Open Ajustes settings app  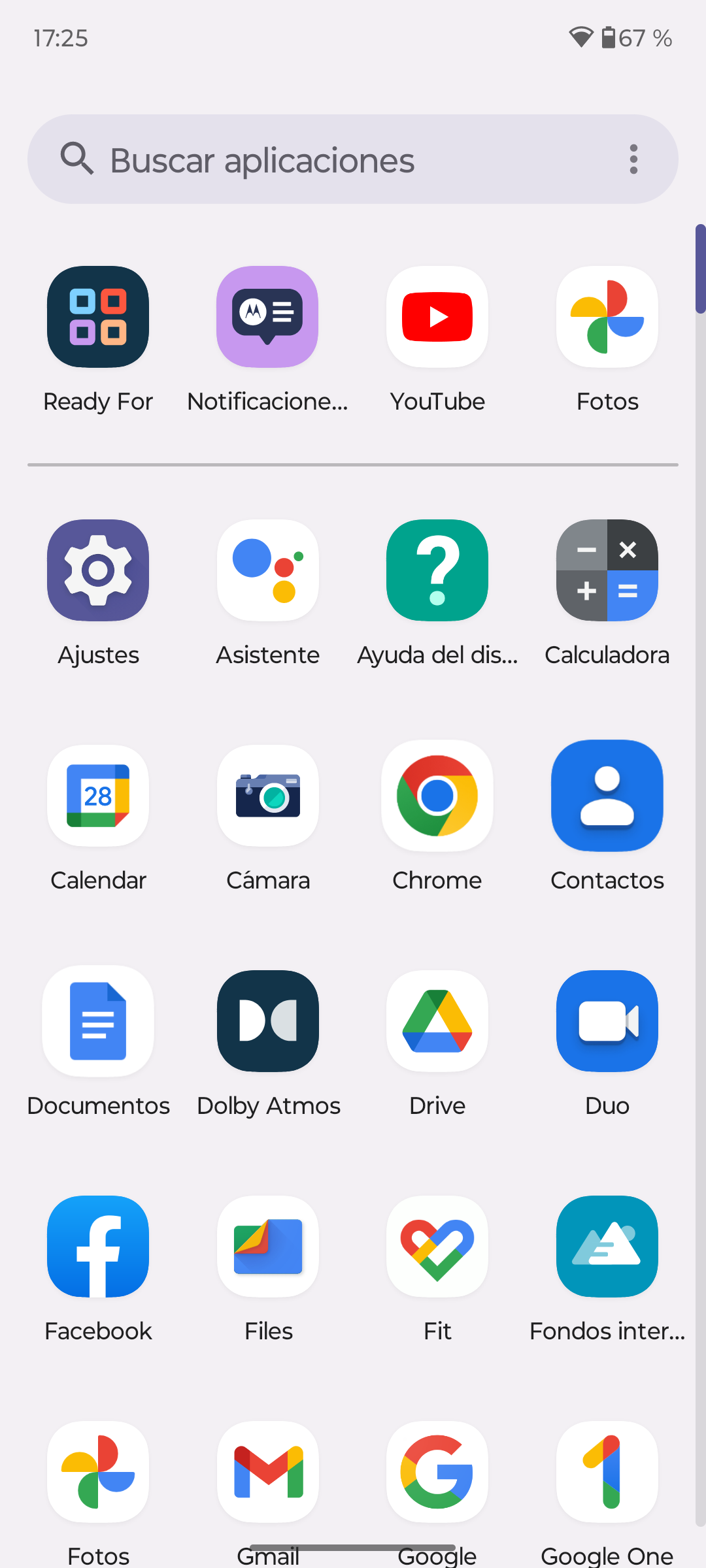click(98, 571)
